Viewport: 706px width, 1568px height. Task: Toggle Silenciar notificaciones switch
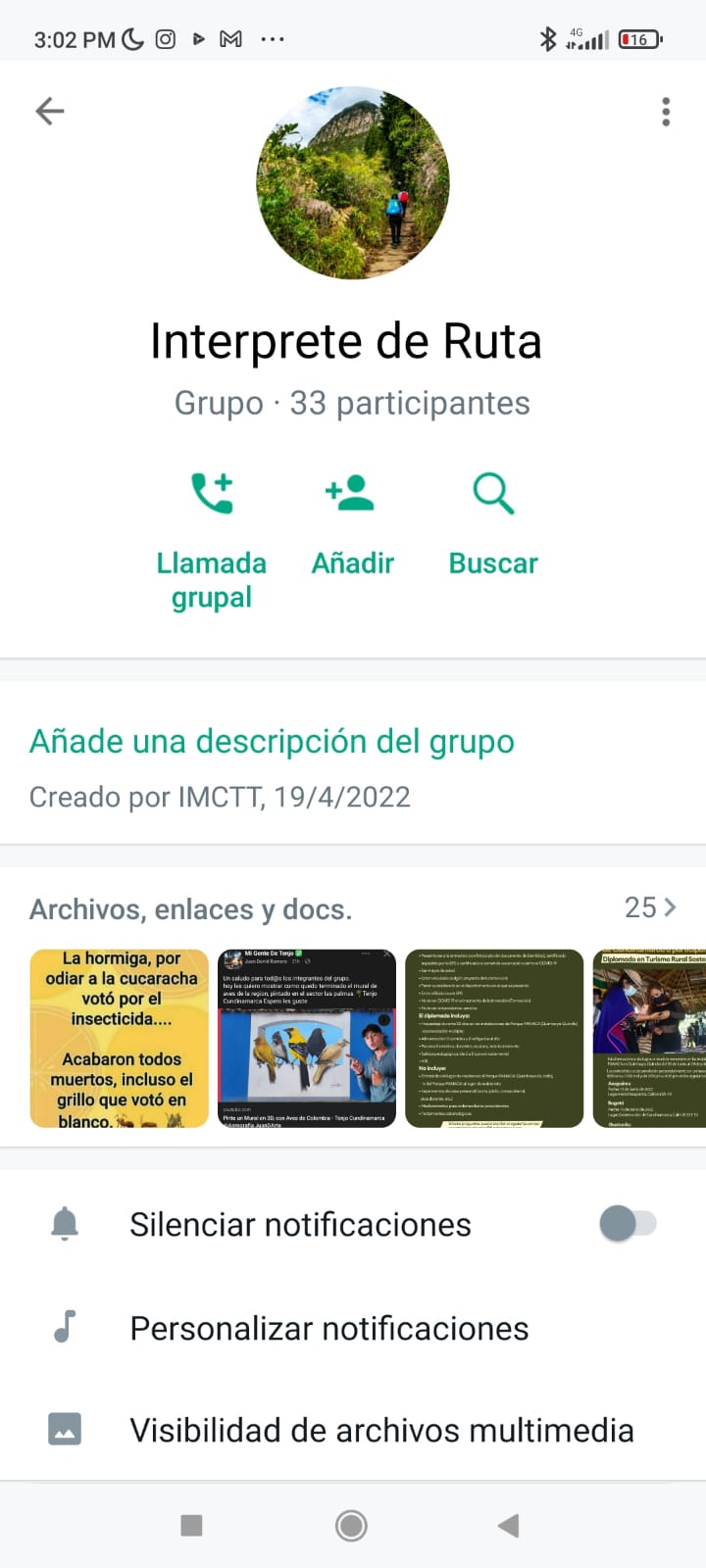(x=628, y=1223)
